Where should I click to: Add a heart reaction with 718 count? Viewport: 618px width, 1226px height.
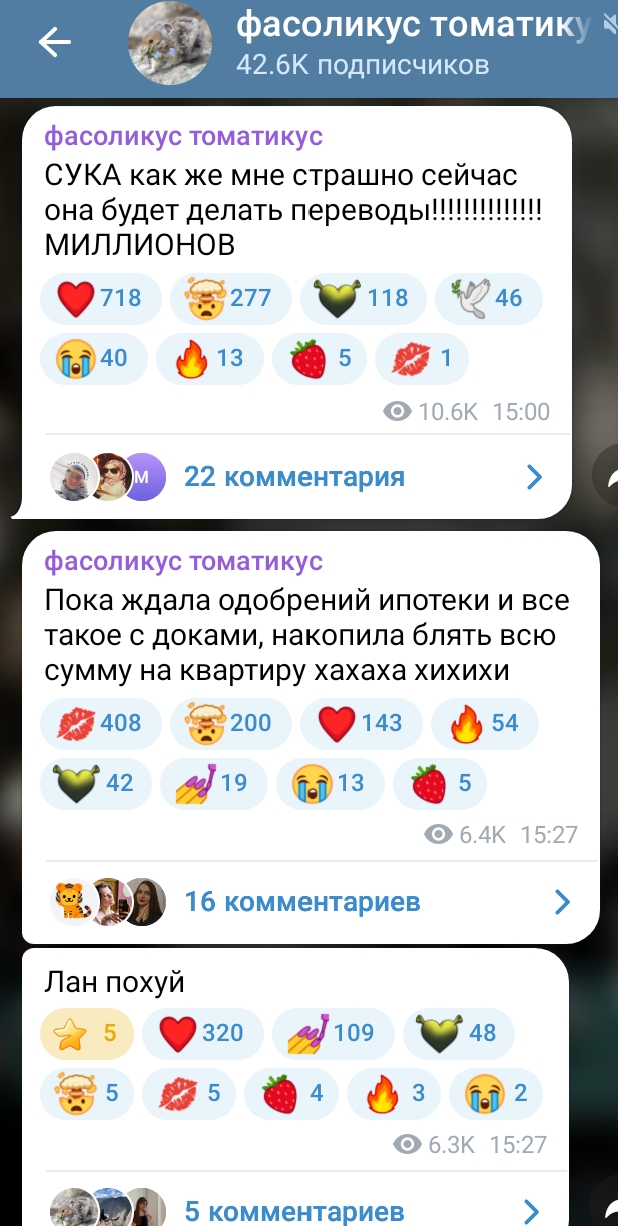coord(98,297)
